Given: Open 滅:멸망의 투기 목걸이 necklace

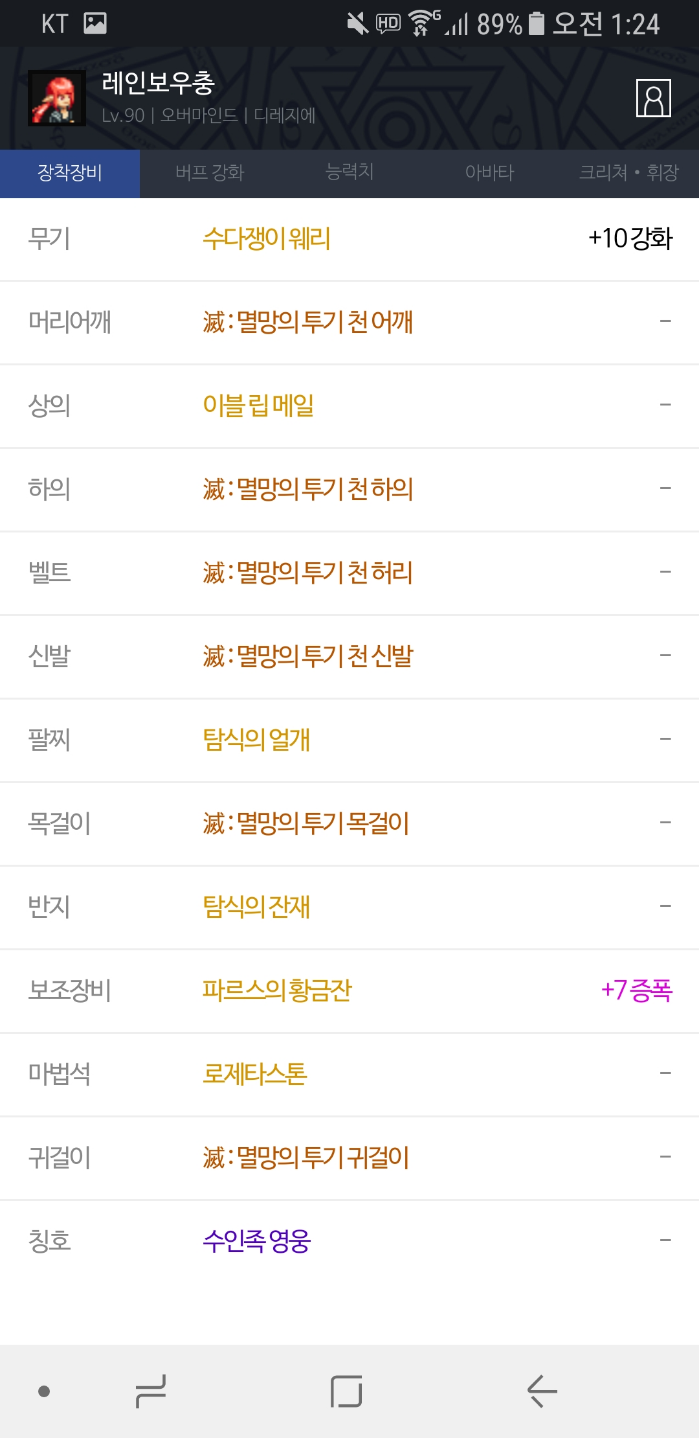Looking at the screenshot, I should [306, 824].
